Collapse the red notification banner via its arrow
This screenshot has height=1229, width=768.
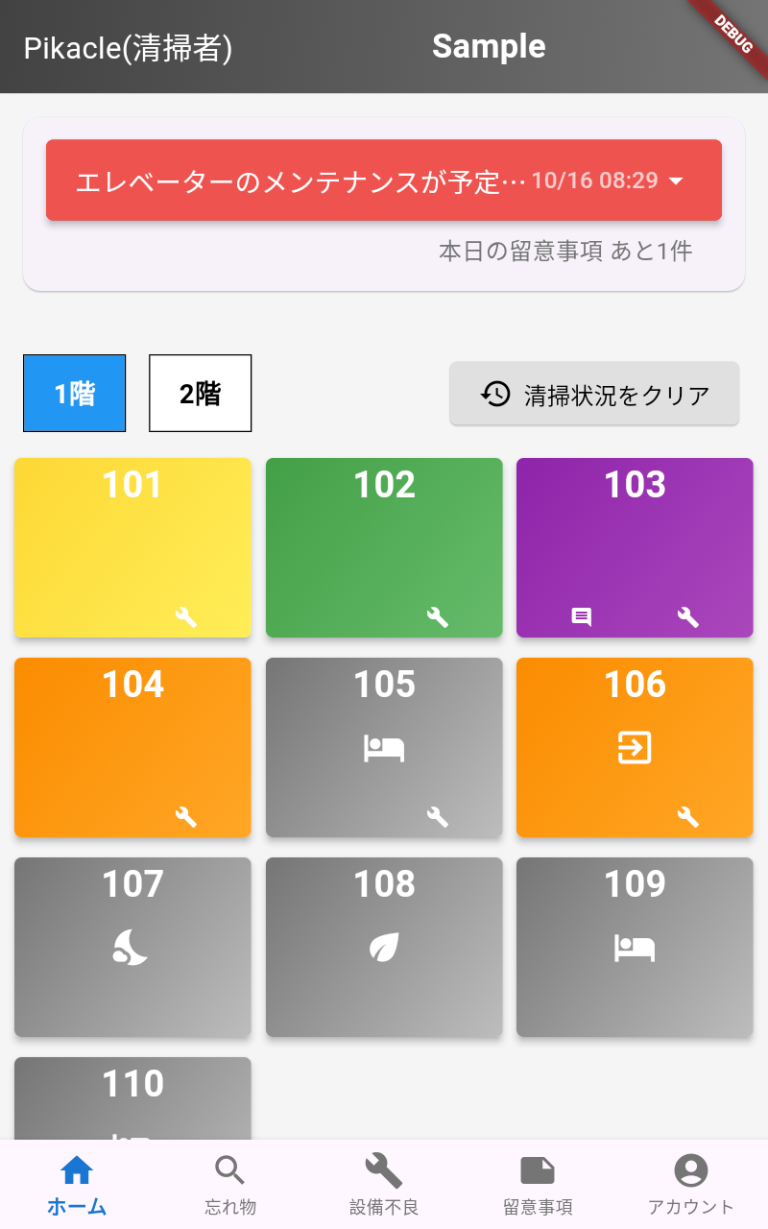tap(676, 182)
